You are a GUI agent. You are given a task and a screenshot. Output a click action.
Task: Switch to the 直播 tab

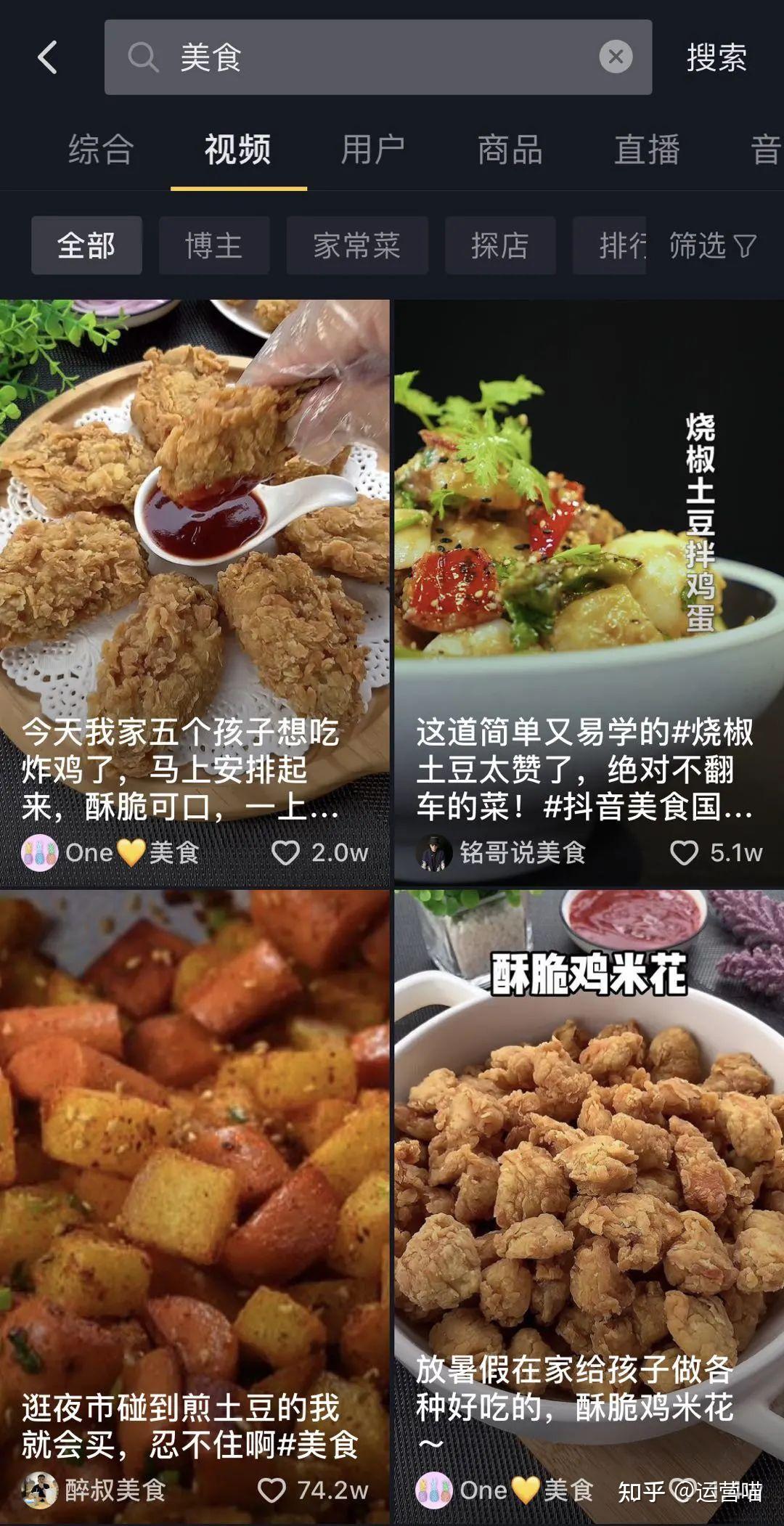click(647, 150)
